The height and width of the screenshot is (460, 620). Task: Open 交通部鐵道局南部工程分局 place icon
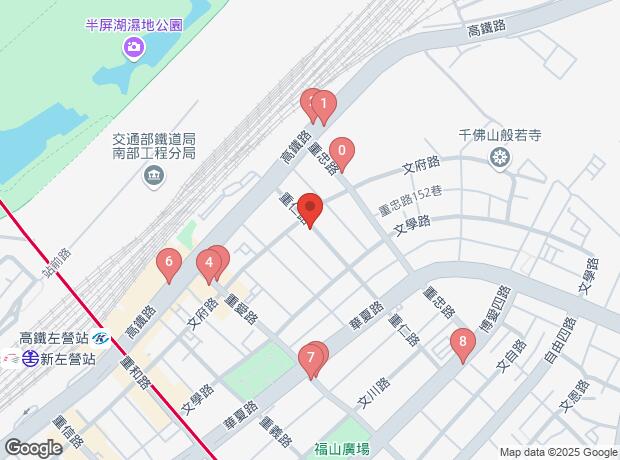click(153, 178)
